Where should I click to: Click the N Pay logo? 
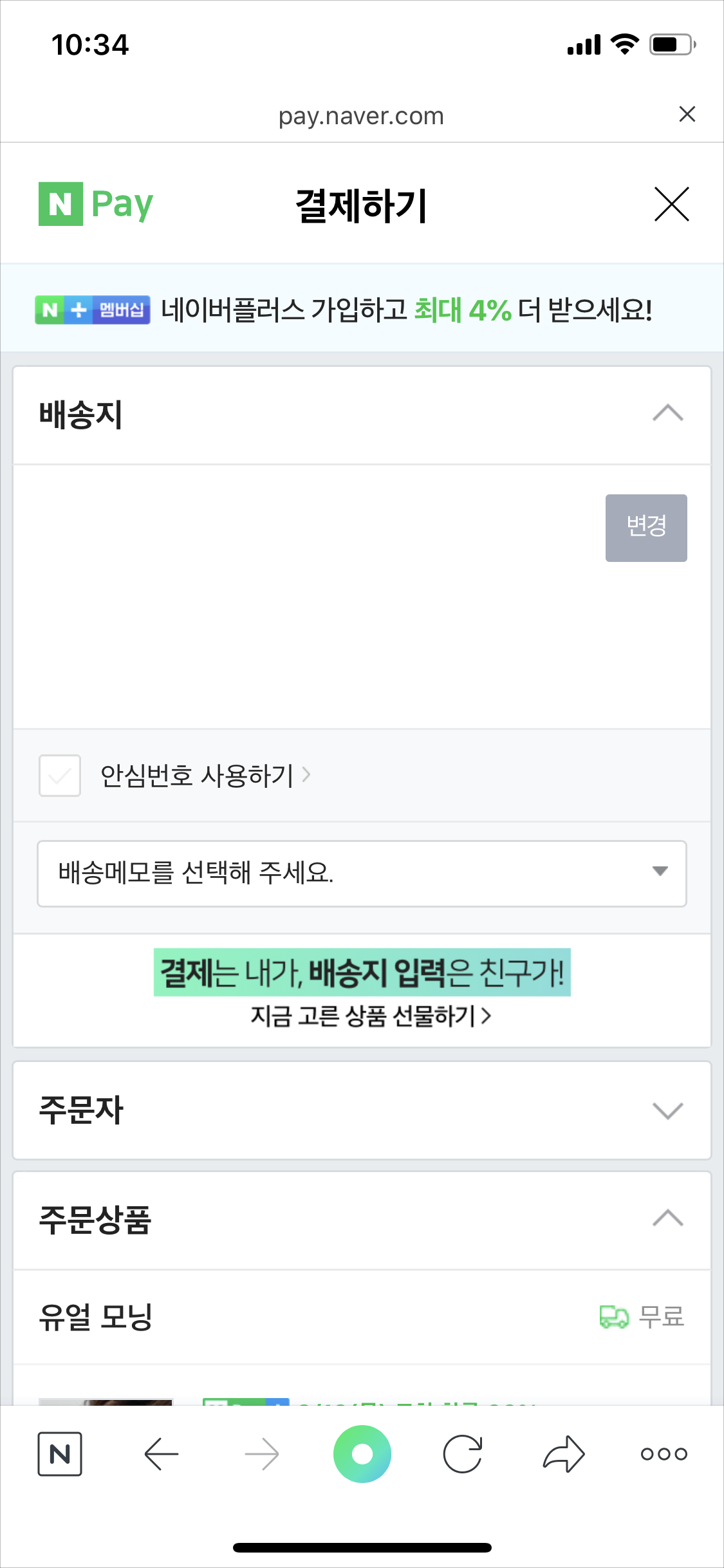pyautogui.click(x=95, y=203)
